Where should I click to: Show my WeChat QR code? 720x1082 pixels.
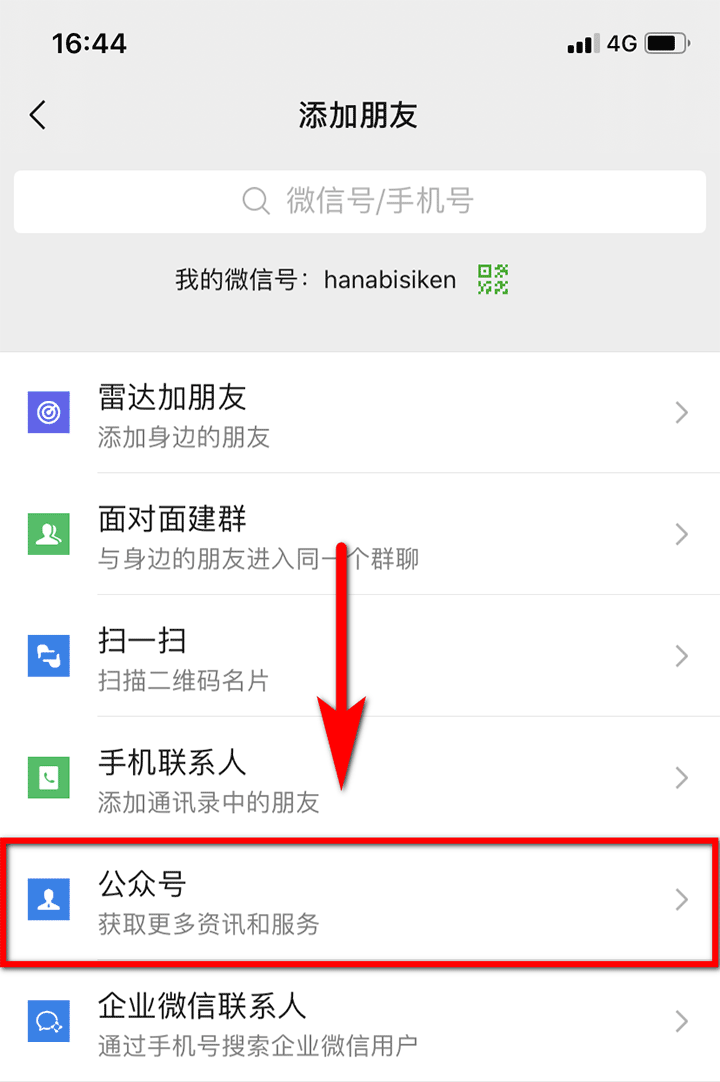(x=492, y=280)
